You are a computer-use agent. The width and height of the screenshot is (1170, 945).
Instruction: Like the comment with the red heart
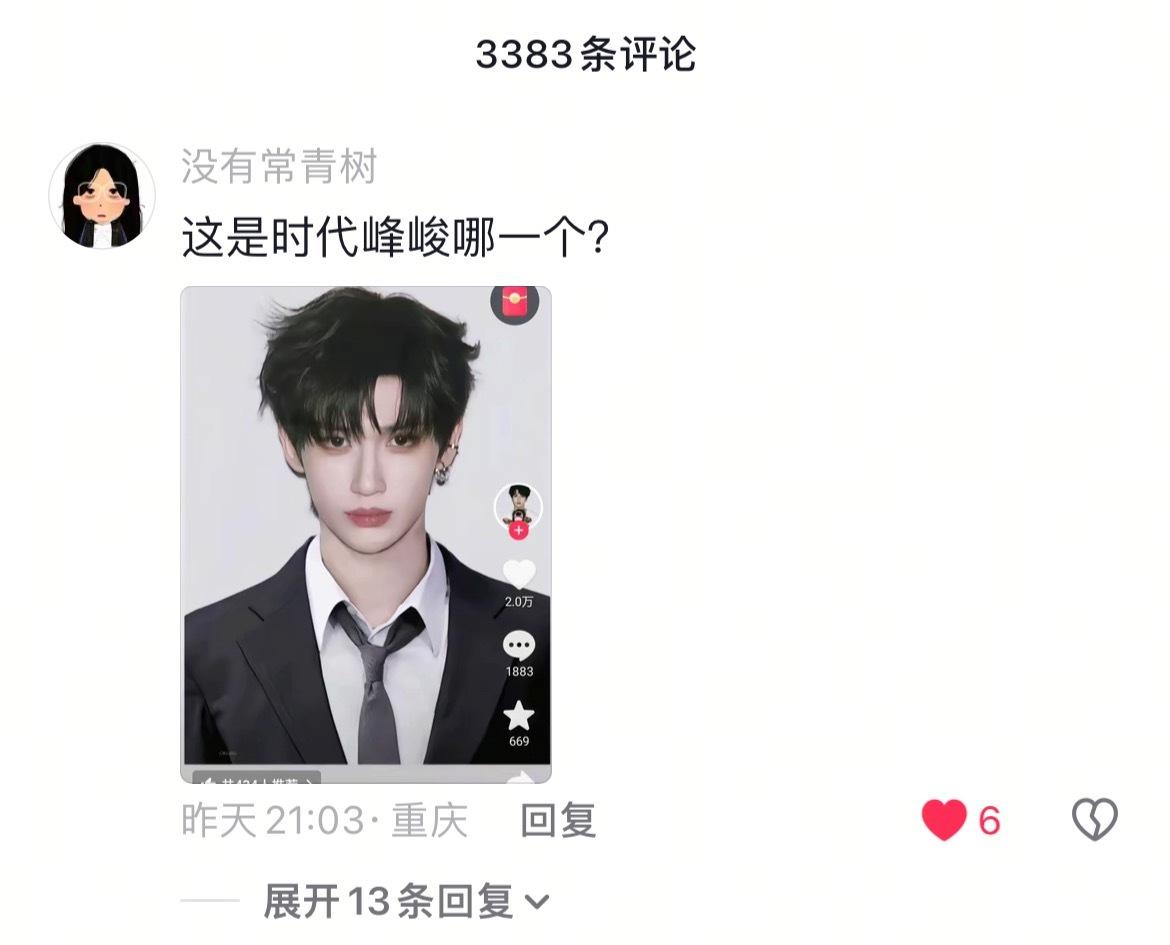pyautogui.click(x=945, y=821)
